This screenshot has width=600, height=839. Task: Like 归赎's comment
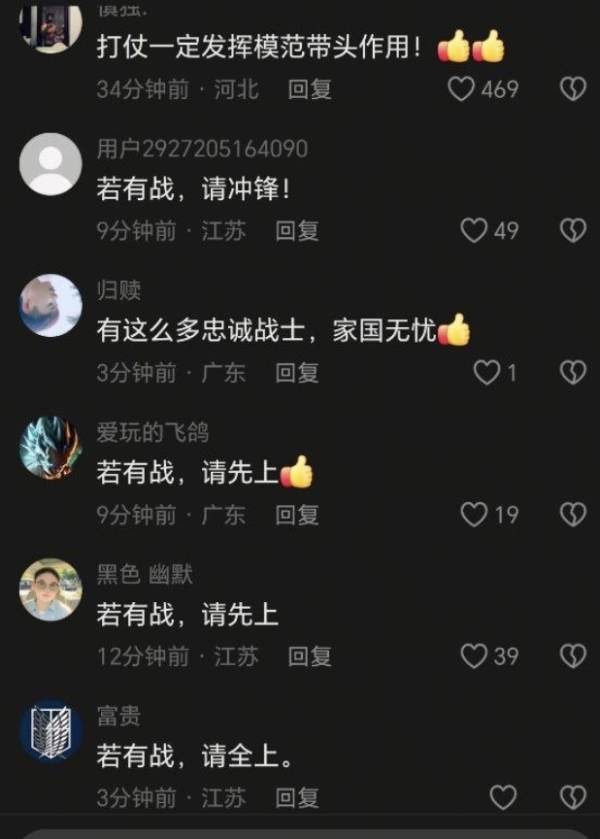[486, 373]
